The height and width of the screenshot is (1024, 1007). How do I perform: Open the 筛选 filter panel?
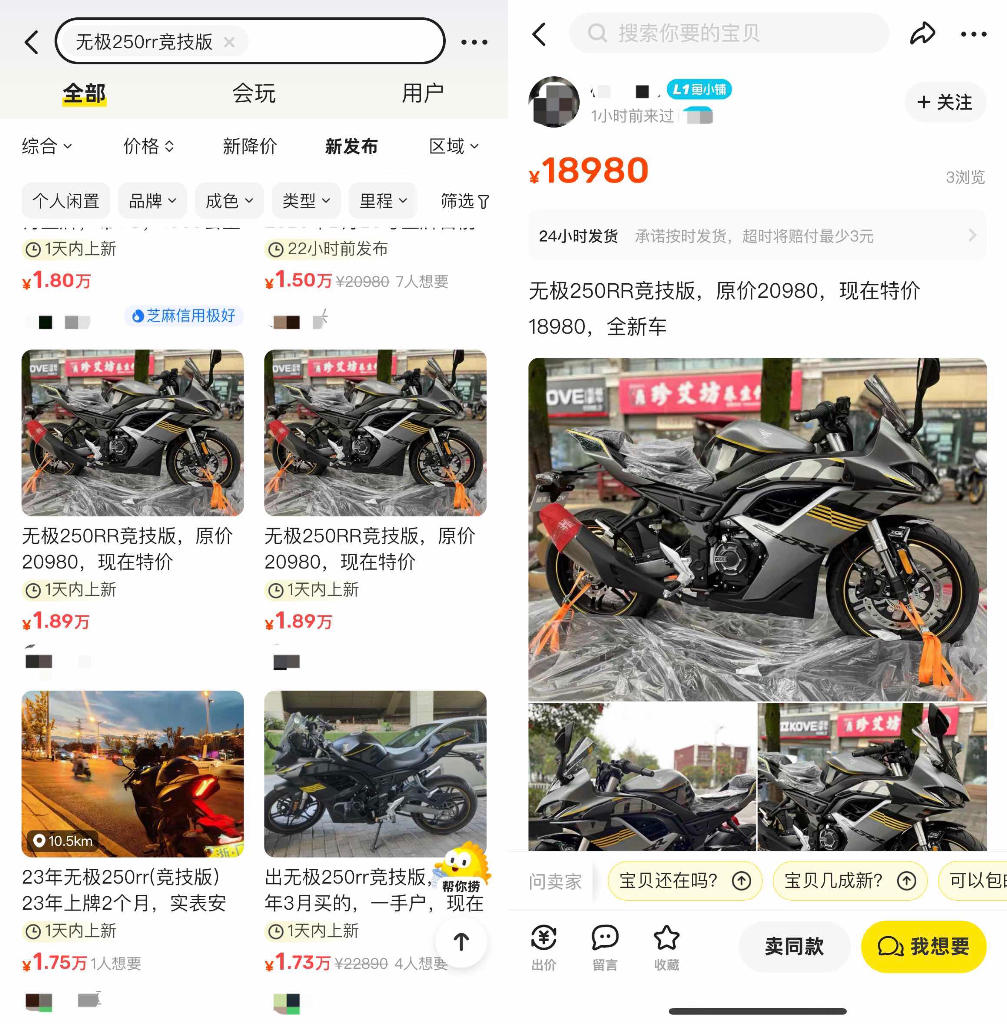point(465,201)
